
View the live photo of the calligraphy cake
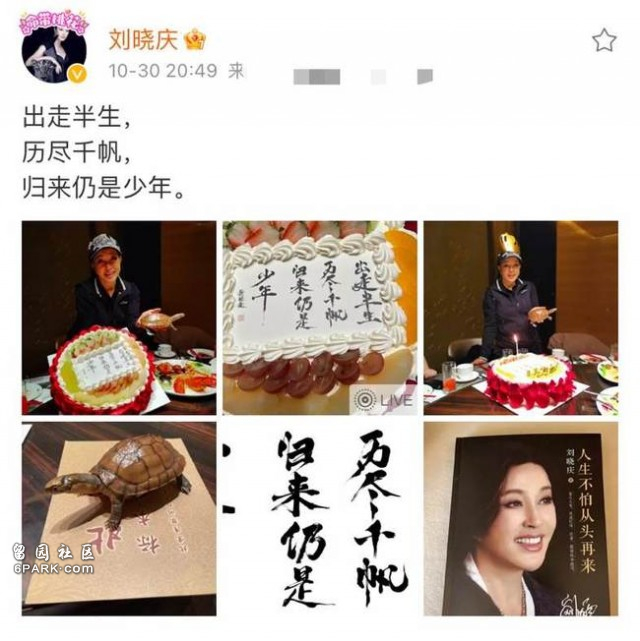[320, 318]
